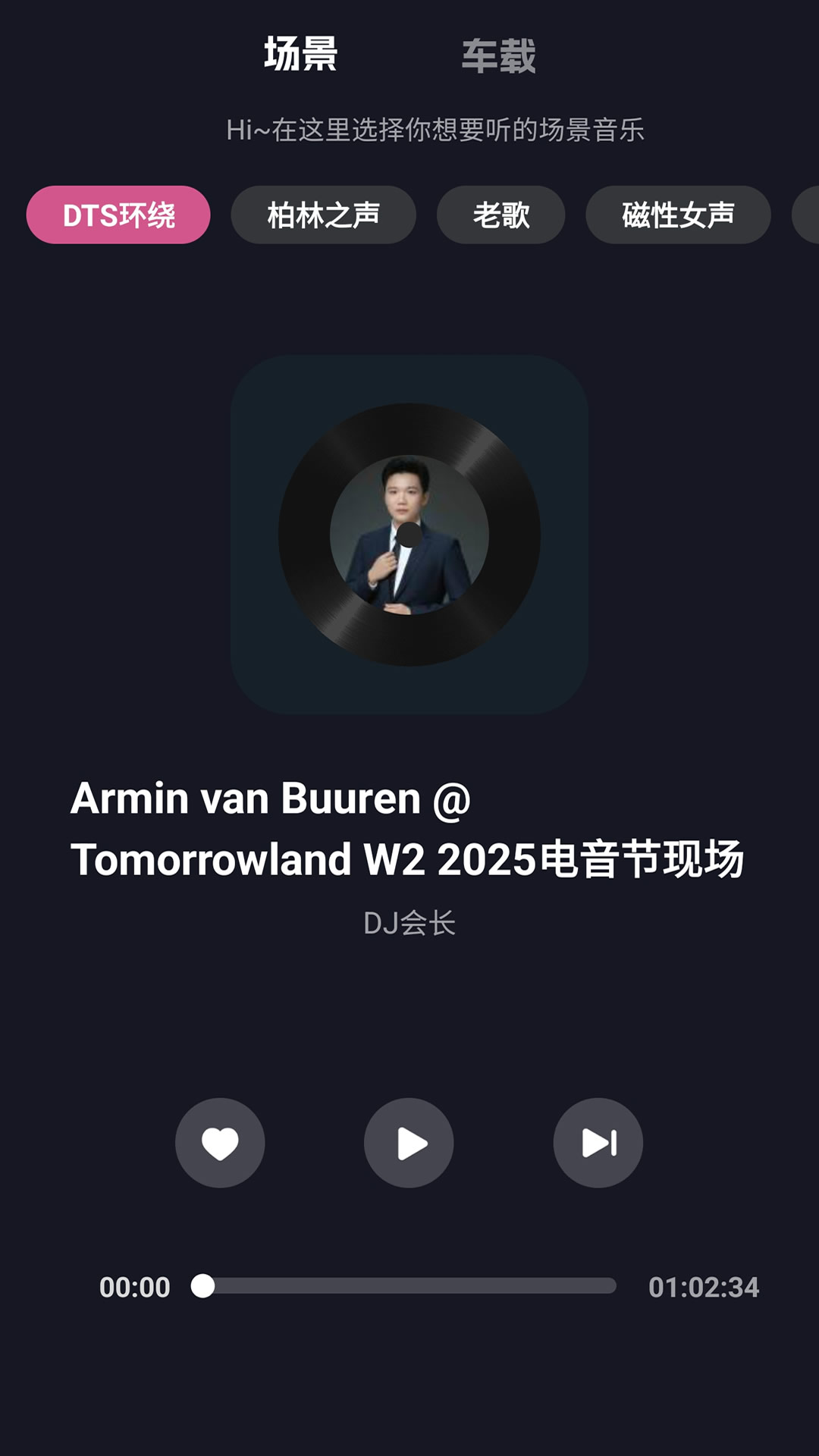Screen dimensions: 819x1456
Task: Tap the heart icon to favorite this track
Action: pos(221,1143)
